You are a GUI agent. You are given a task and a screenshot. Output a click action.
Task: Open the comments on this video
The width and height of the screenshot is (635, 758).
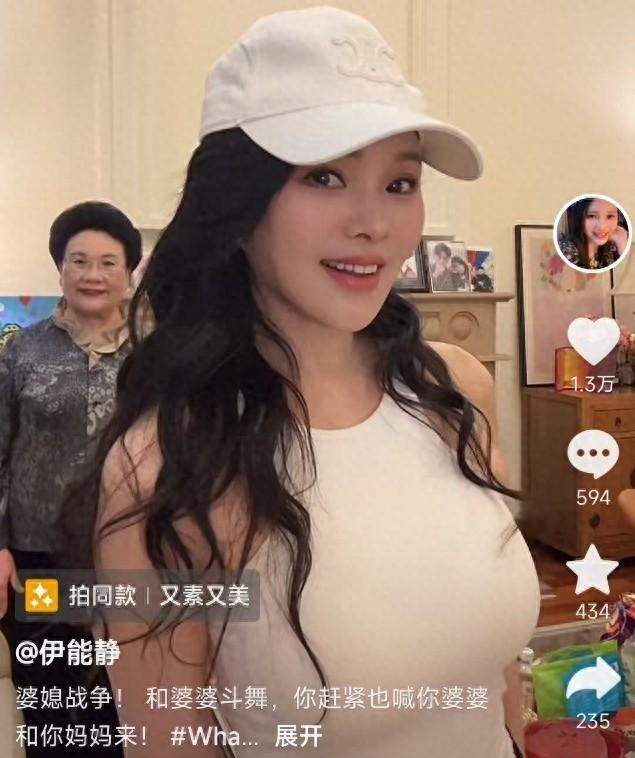click(x=593, y=454)
